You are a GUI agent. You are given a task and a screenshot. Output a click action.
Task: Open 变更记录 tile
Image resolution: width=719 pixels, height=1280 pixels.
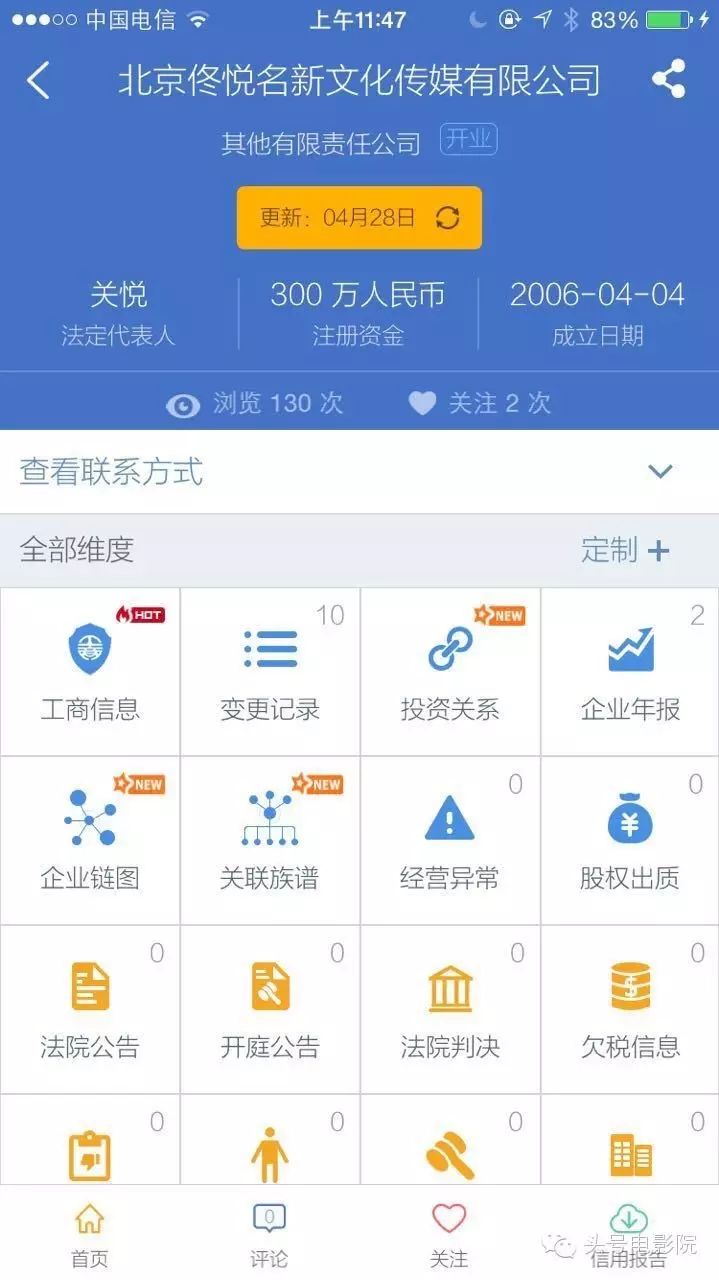coord(270,671)
